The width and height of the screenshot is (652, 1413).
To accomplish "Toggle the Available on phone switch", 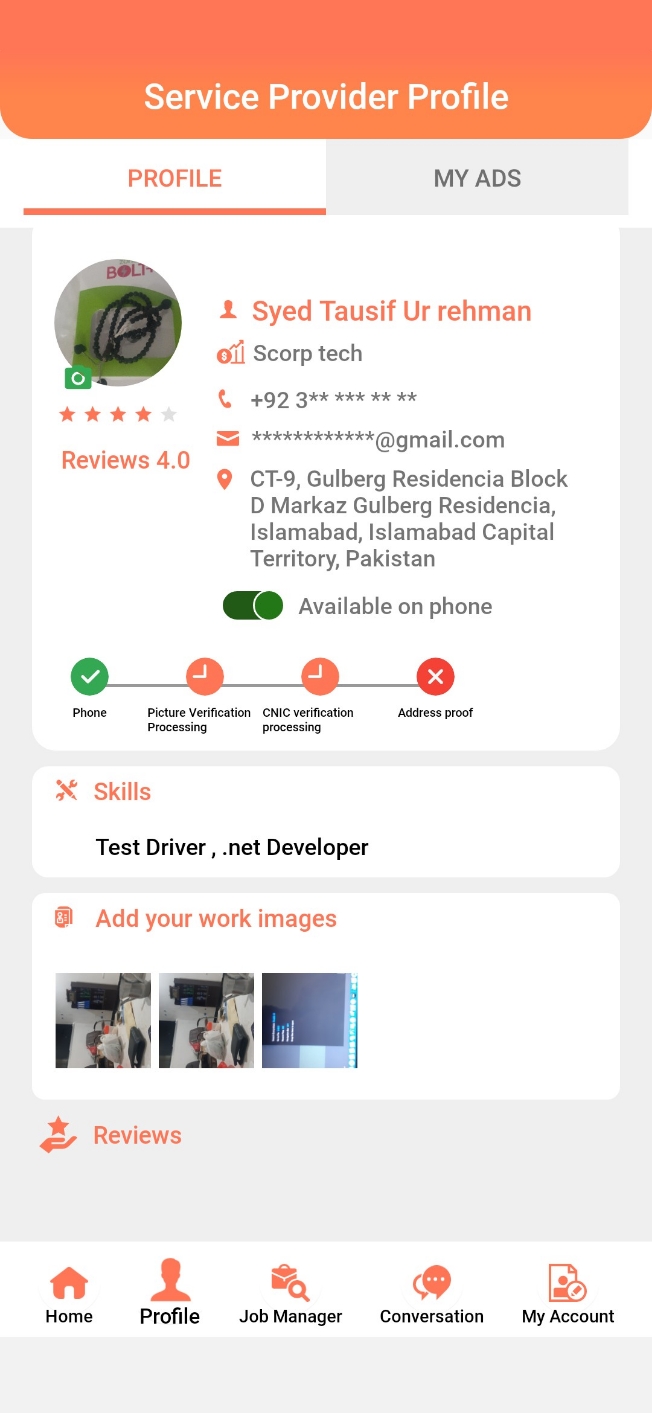I will pyautogui.click(x=253, y=606).
